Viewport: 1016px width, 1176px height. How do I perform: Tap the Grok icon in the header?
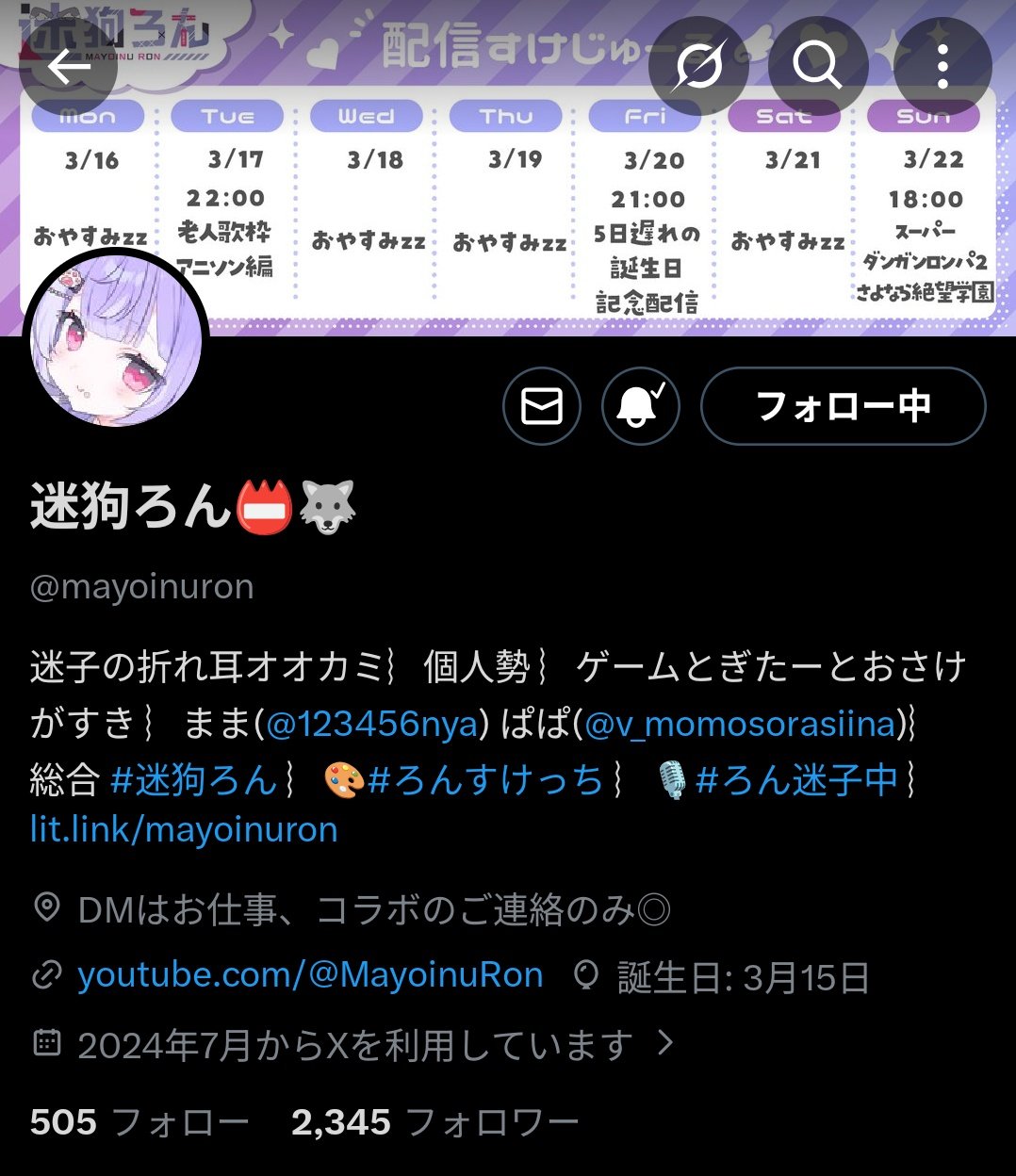(x=698, y=67)
